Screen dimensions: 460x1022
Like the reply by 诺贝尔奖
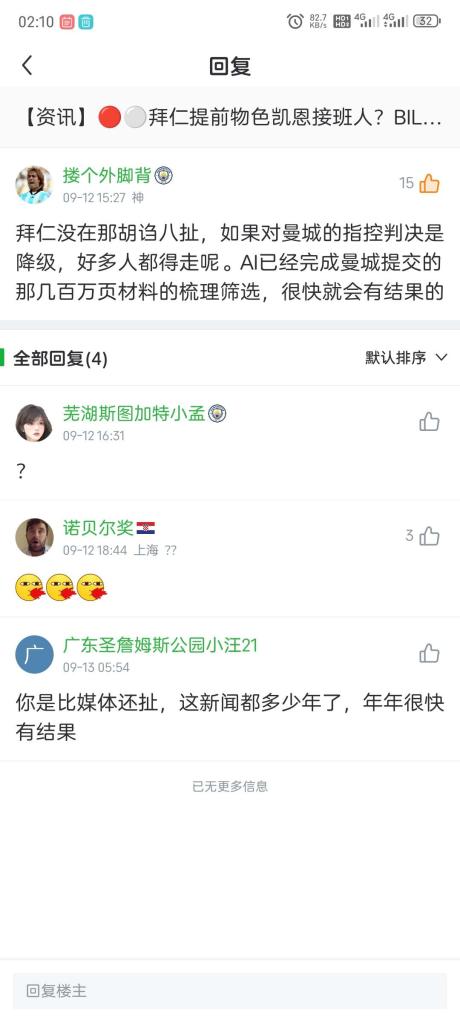pyautogui.click(x=429, y=536)
